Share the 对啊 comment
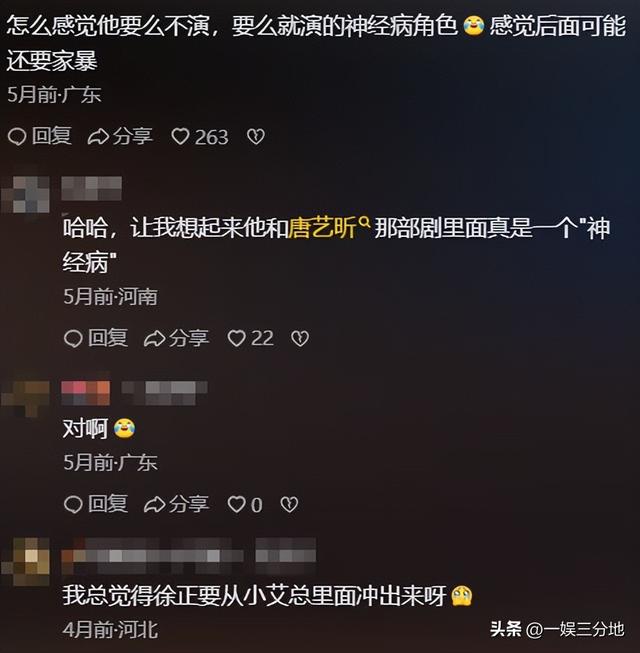 click(176, 504)
